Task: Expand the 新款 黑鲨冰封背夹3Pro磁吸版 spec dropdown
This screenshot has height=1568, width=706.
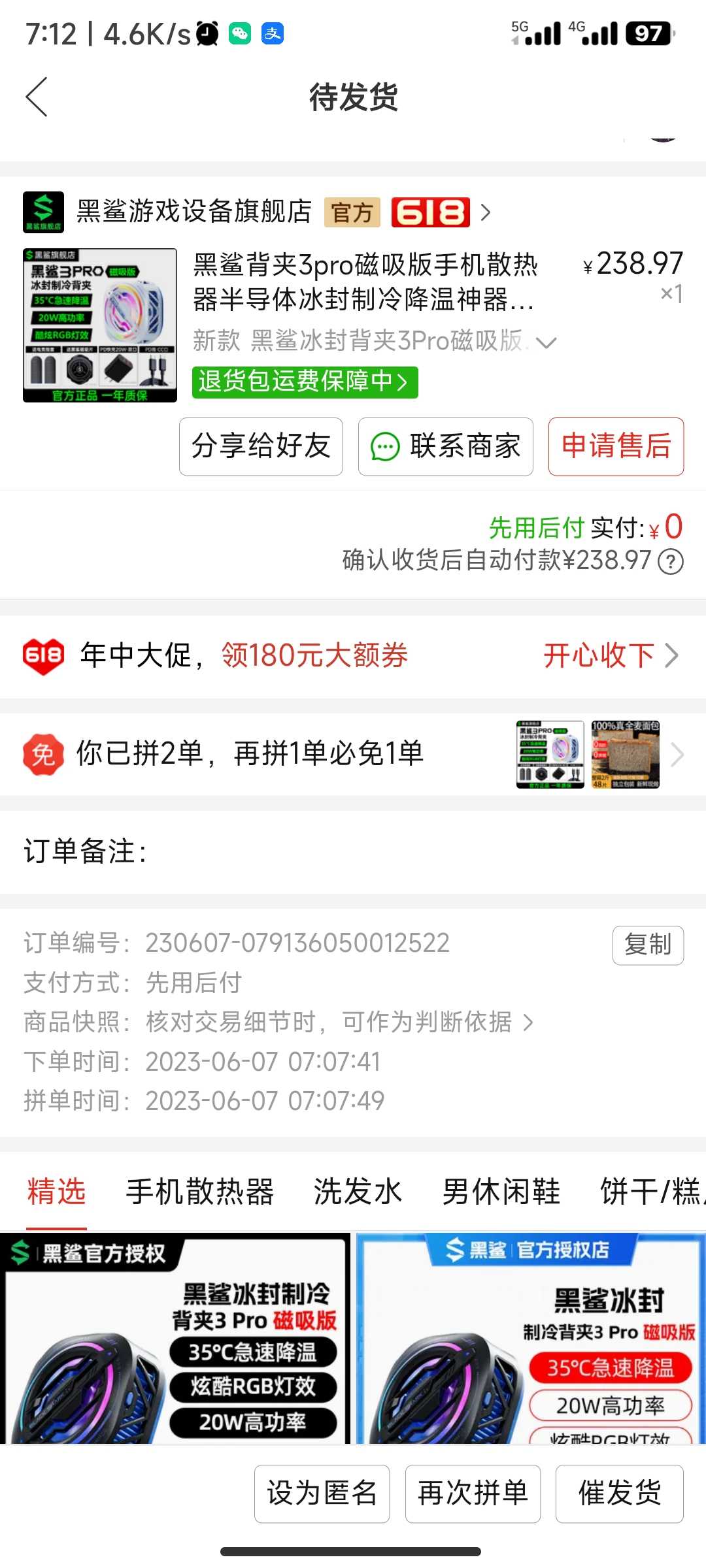Action: click(x=546, y=342)
